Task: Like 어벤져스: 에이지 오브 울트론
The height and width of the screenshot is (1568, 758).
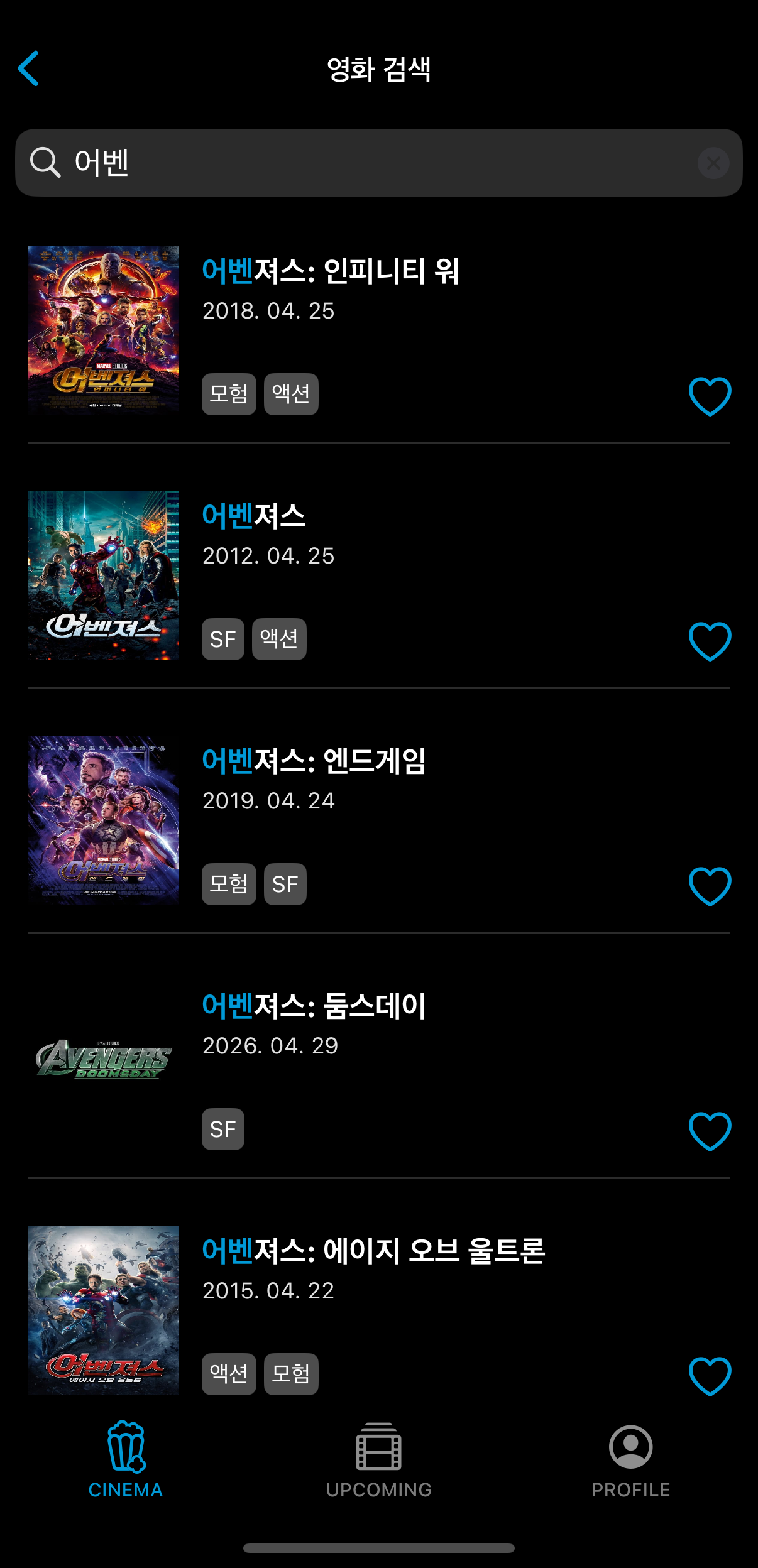Action: [x=709, y=1376]
